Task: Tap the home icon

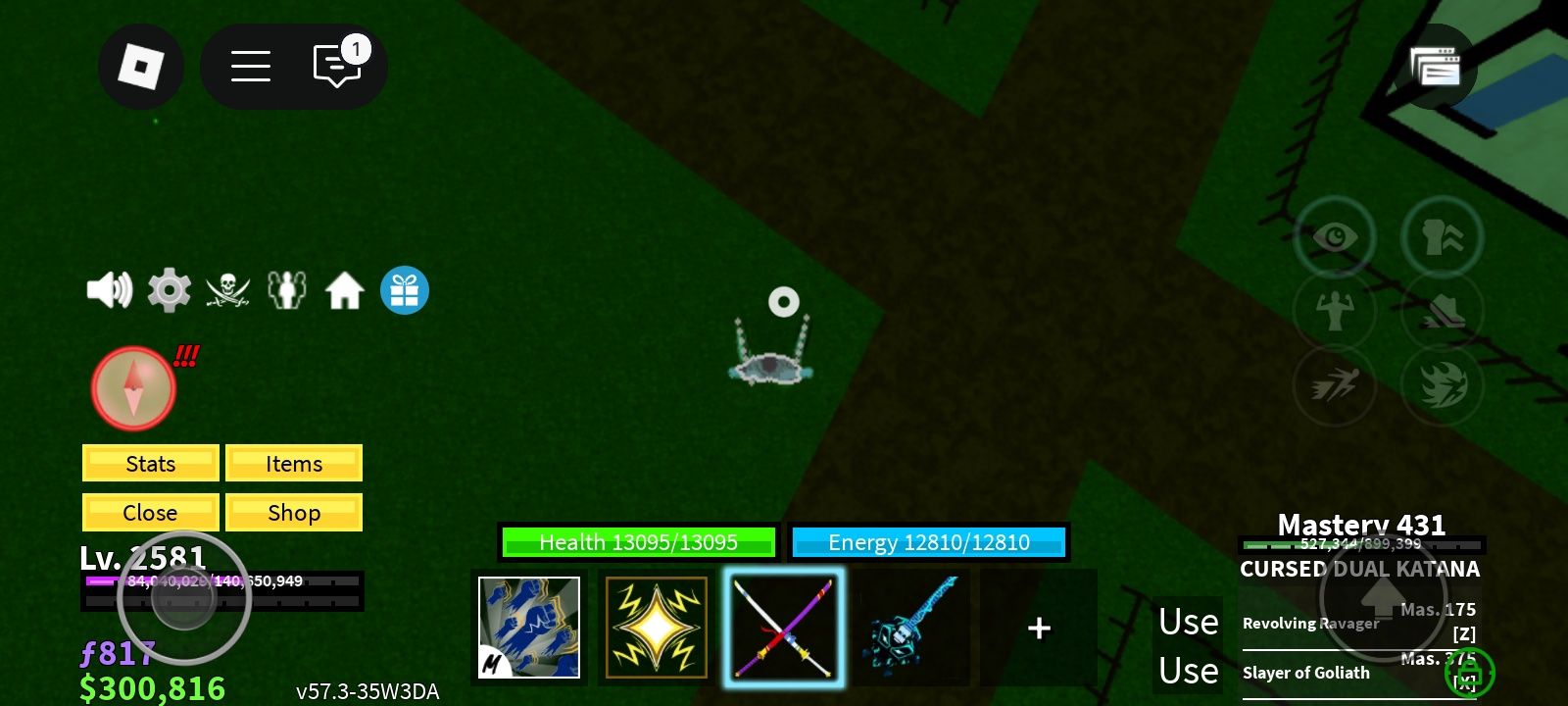Action: point(345,291)
